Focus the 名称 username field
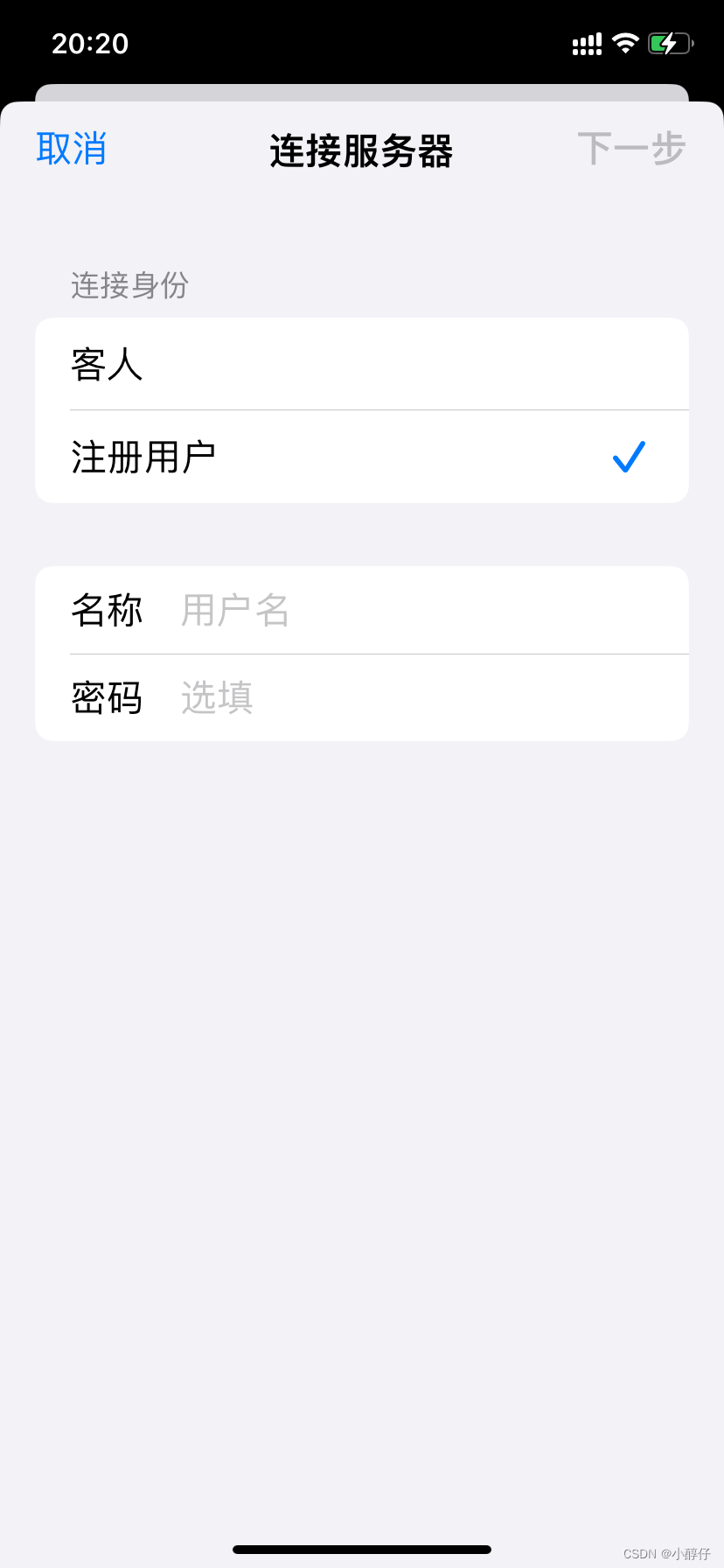Image resolution: width=724 pixels, height=1568 pixels. tap(362, 610)
